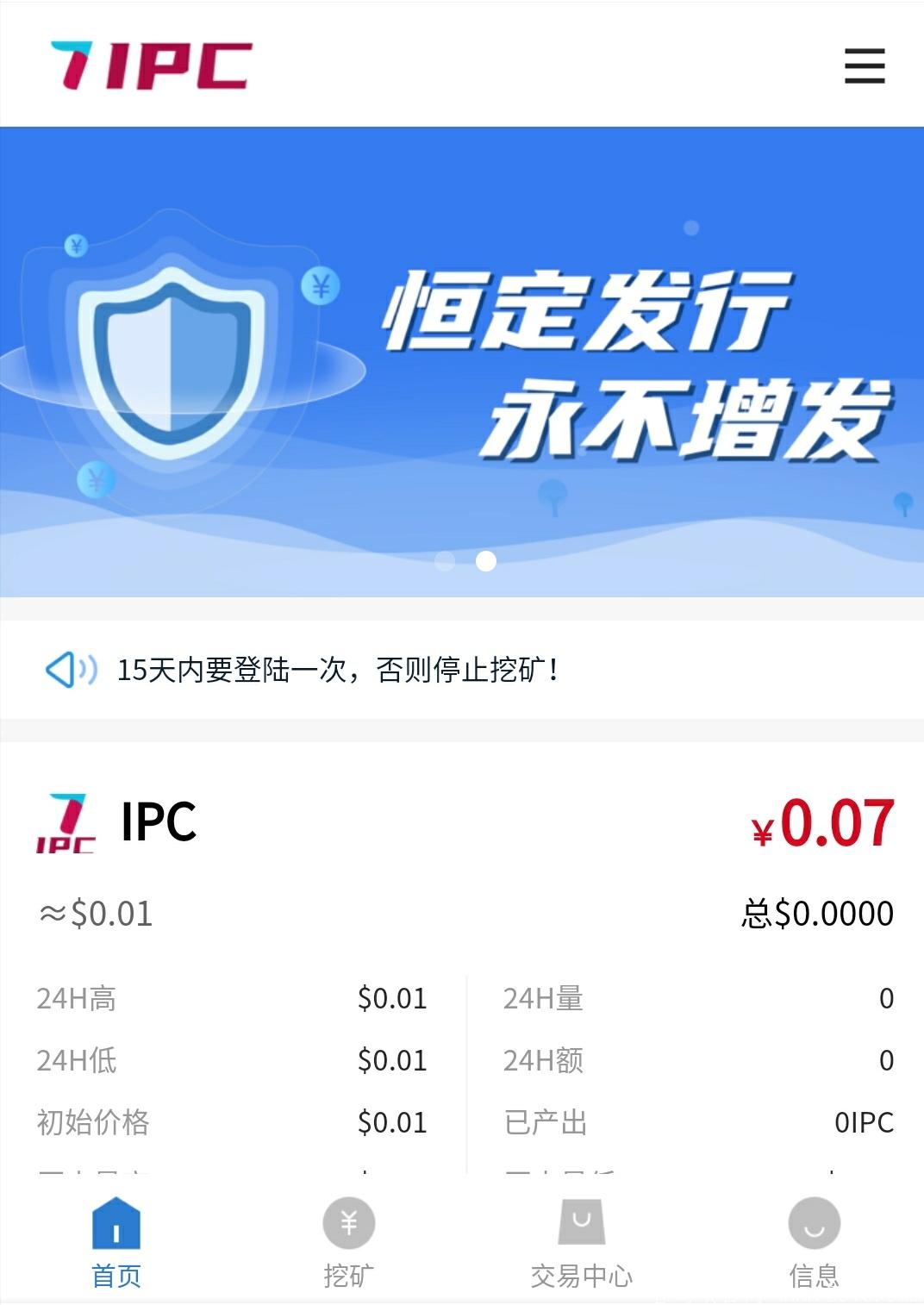Select the first banner page dot

[x=445, y=561]
